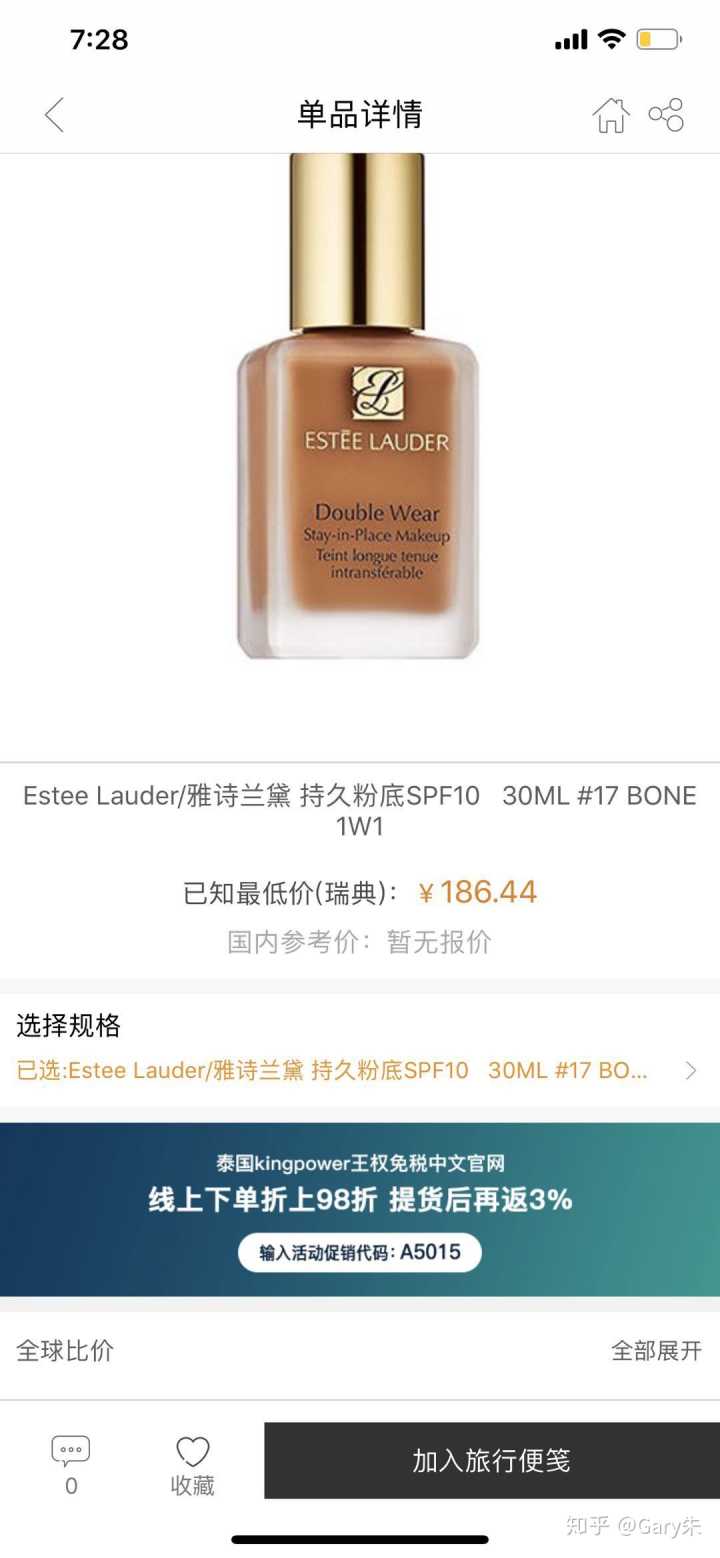Expand all global price comparisons (全部展开)
The image size is (720, 1558).
[656, 1351]
